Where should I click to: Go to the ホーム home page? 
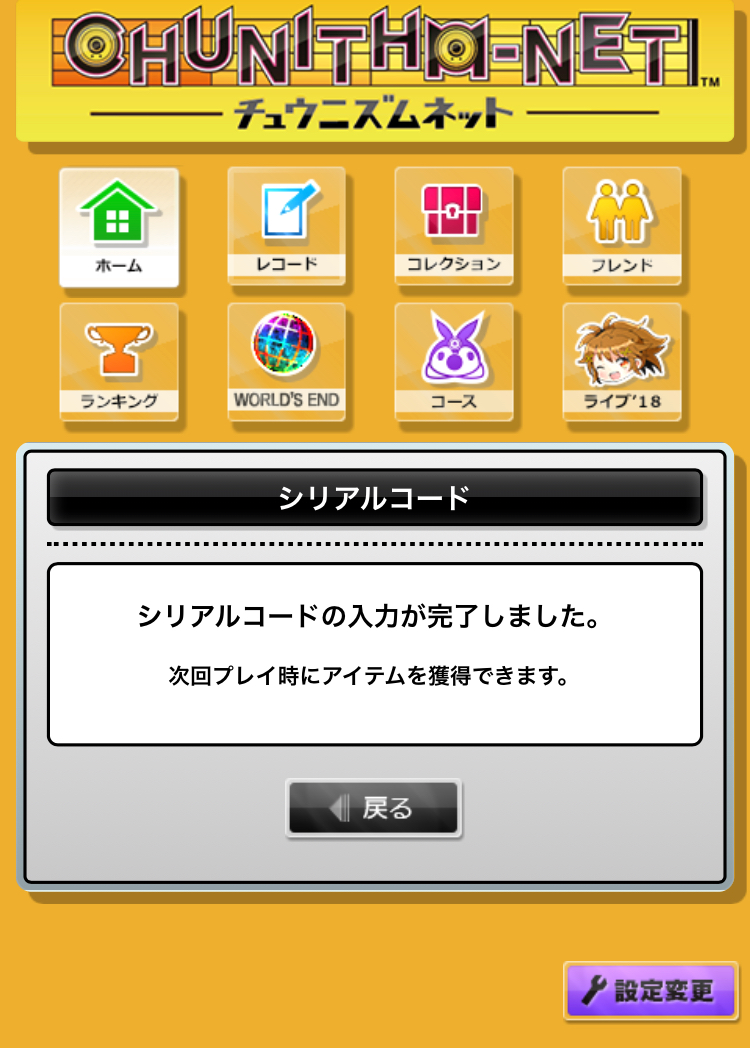(119, 227)
